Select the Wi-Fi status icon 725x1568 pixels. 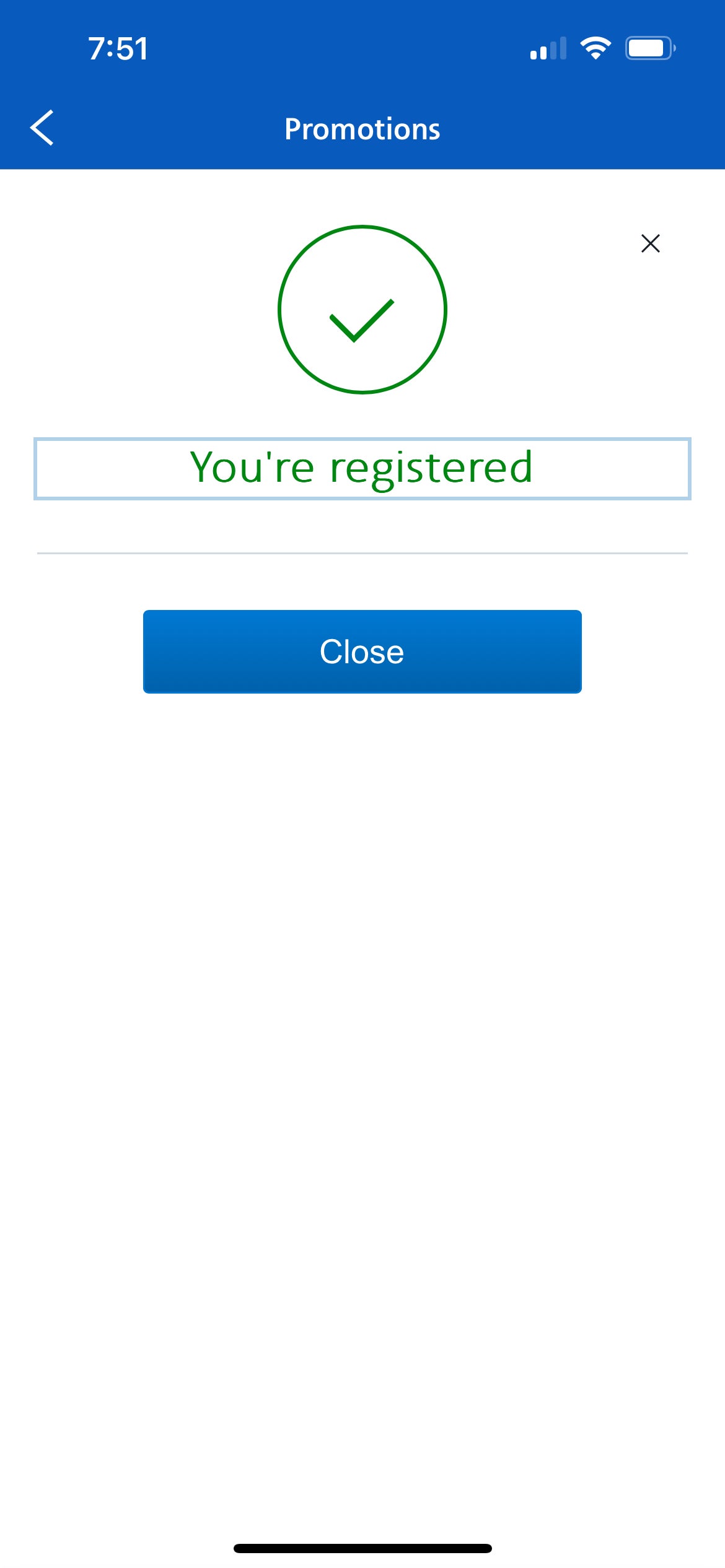[x=595, y=49]
